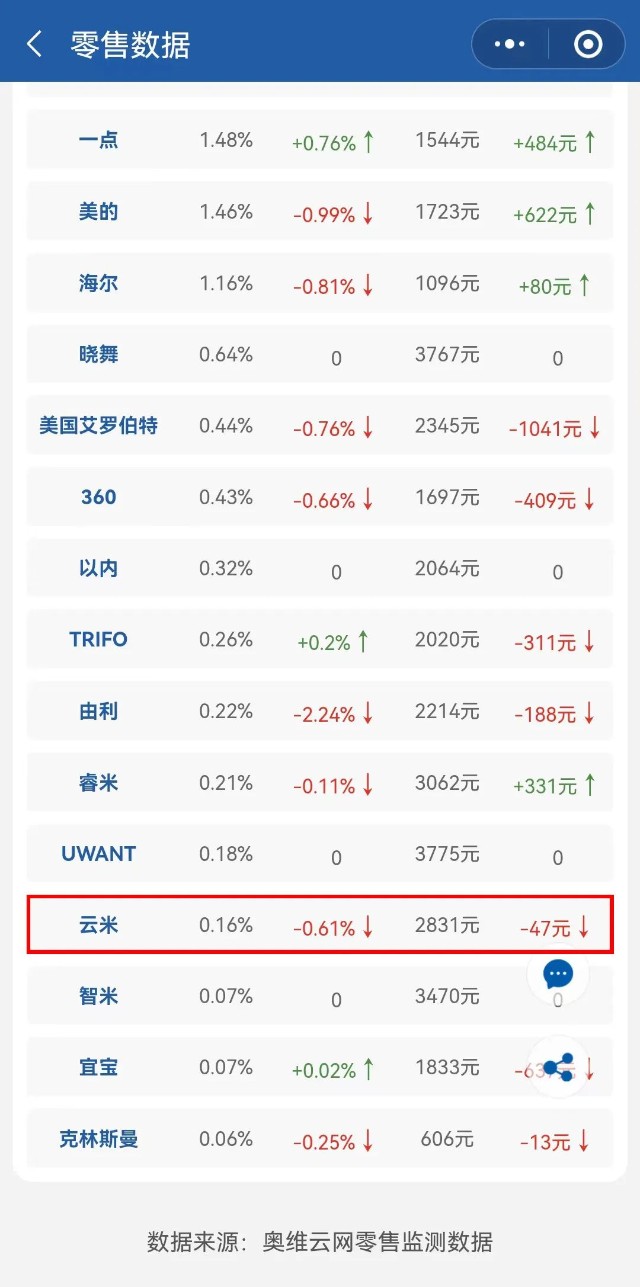Open the mini program overflow menu
Screen dimensions: 640x1287
tap(510, 44)
